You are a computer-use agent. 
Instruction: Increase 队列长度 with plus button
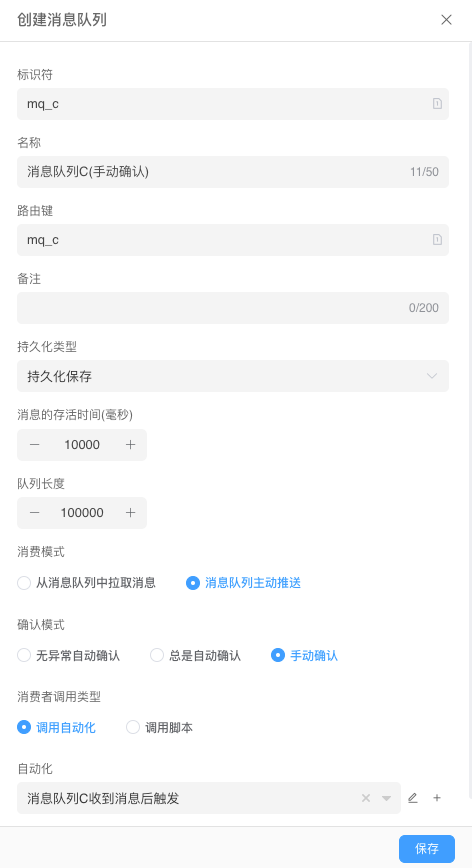[x=130, y=513]
